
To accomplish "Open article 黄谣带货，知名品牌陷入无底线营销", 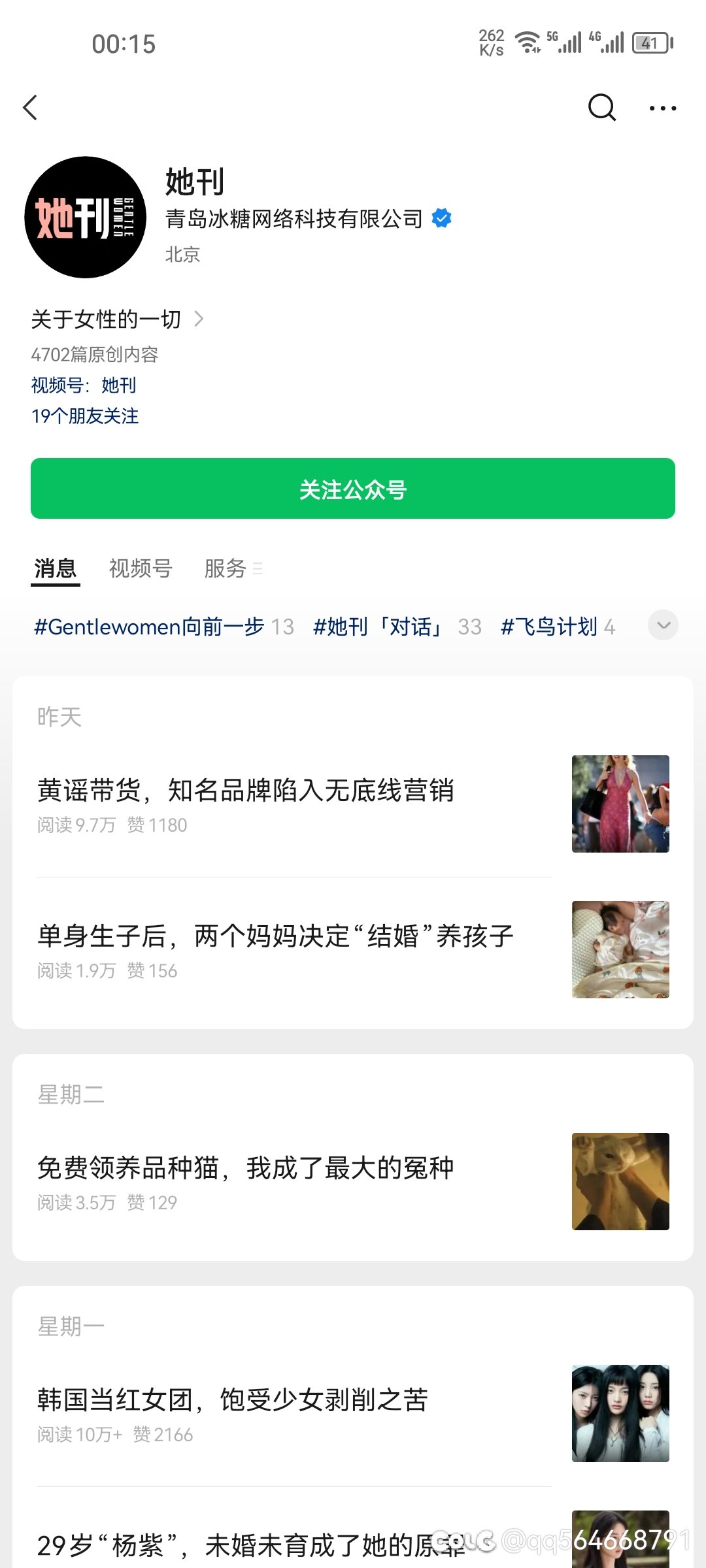I will [353, 804].
